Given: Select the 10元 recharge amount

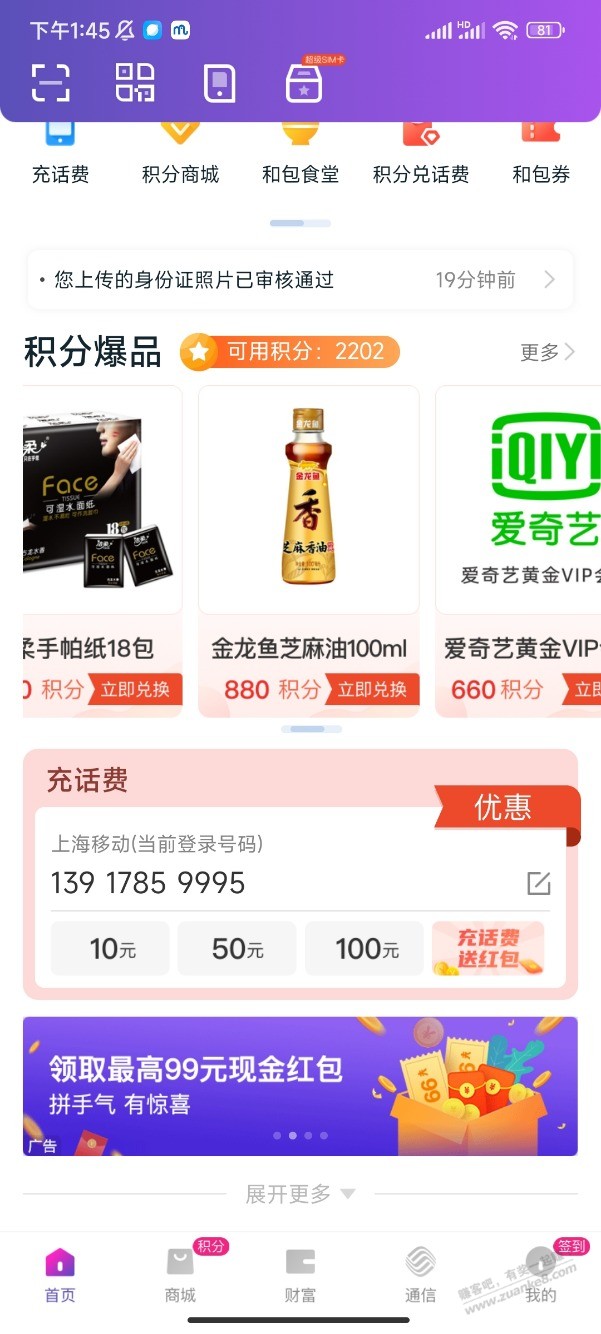Looking at the screenshot, I should coord(110,948).
